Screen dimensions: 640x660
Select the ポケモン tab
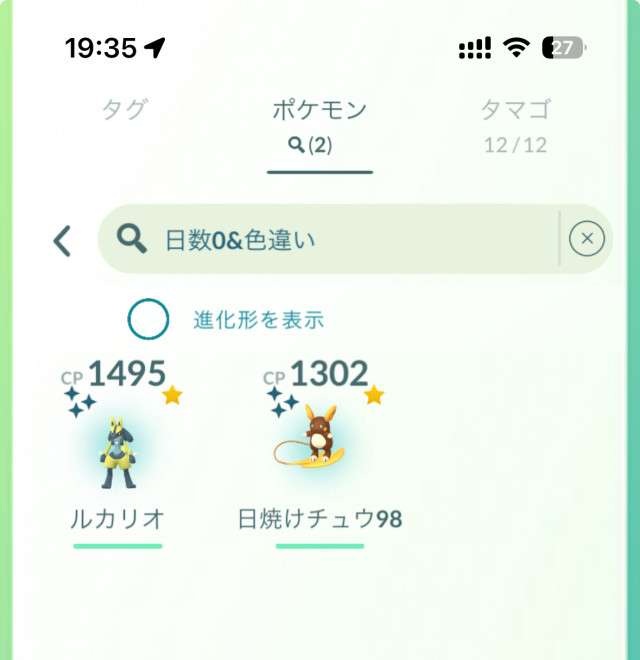tap(319, 125)
